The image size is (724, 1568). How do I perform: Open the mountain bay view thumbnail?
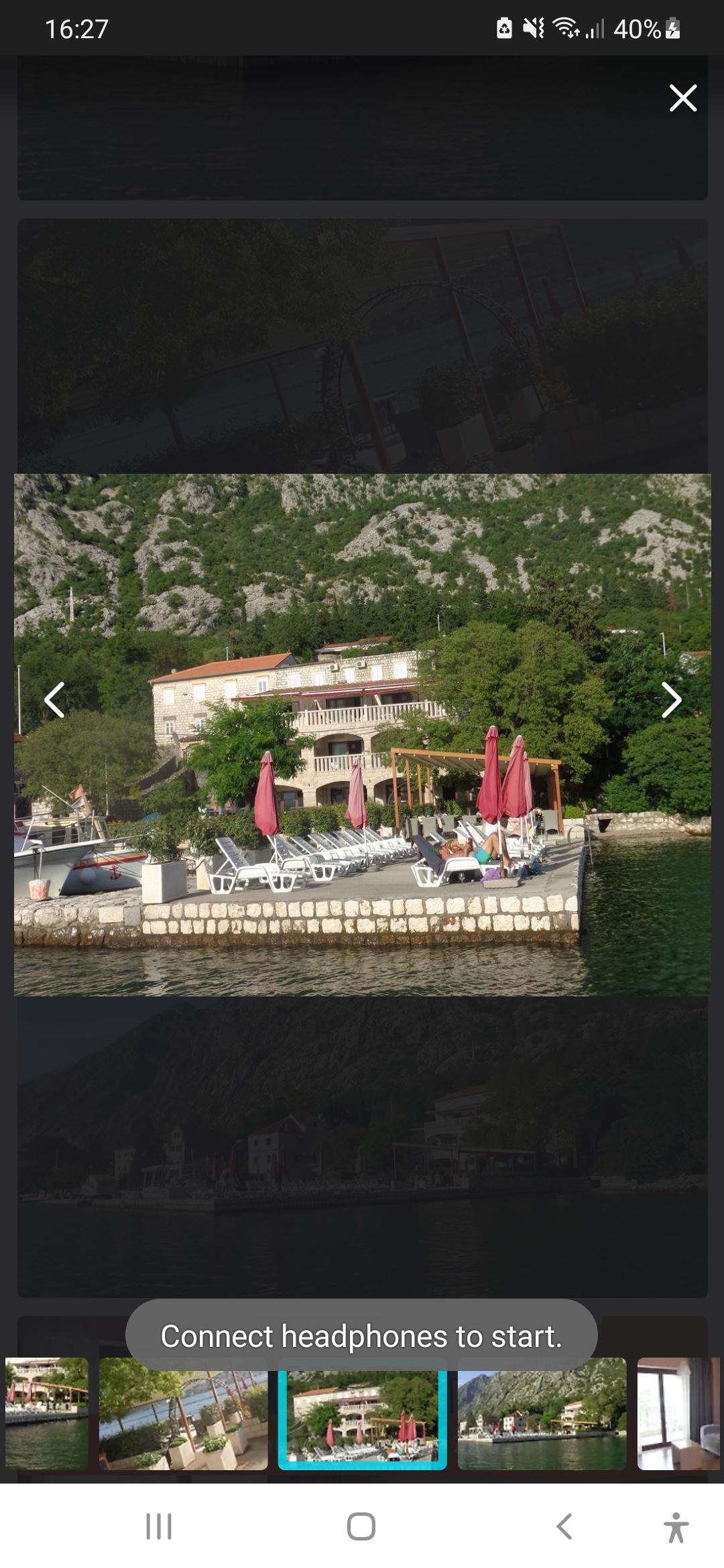click(x=542, y=1414)
